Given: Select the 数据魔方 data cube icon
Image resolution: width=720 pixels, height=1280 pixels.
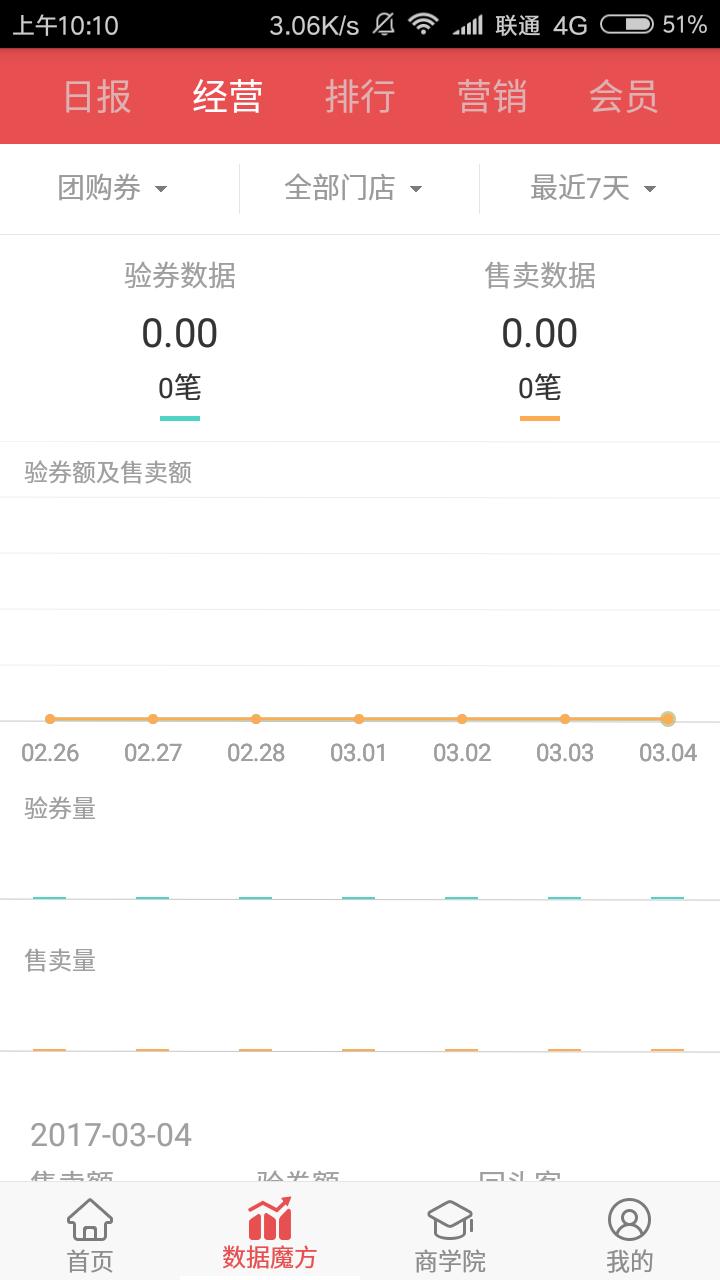Looking at the screenshot, I should (267, 1230).
